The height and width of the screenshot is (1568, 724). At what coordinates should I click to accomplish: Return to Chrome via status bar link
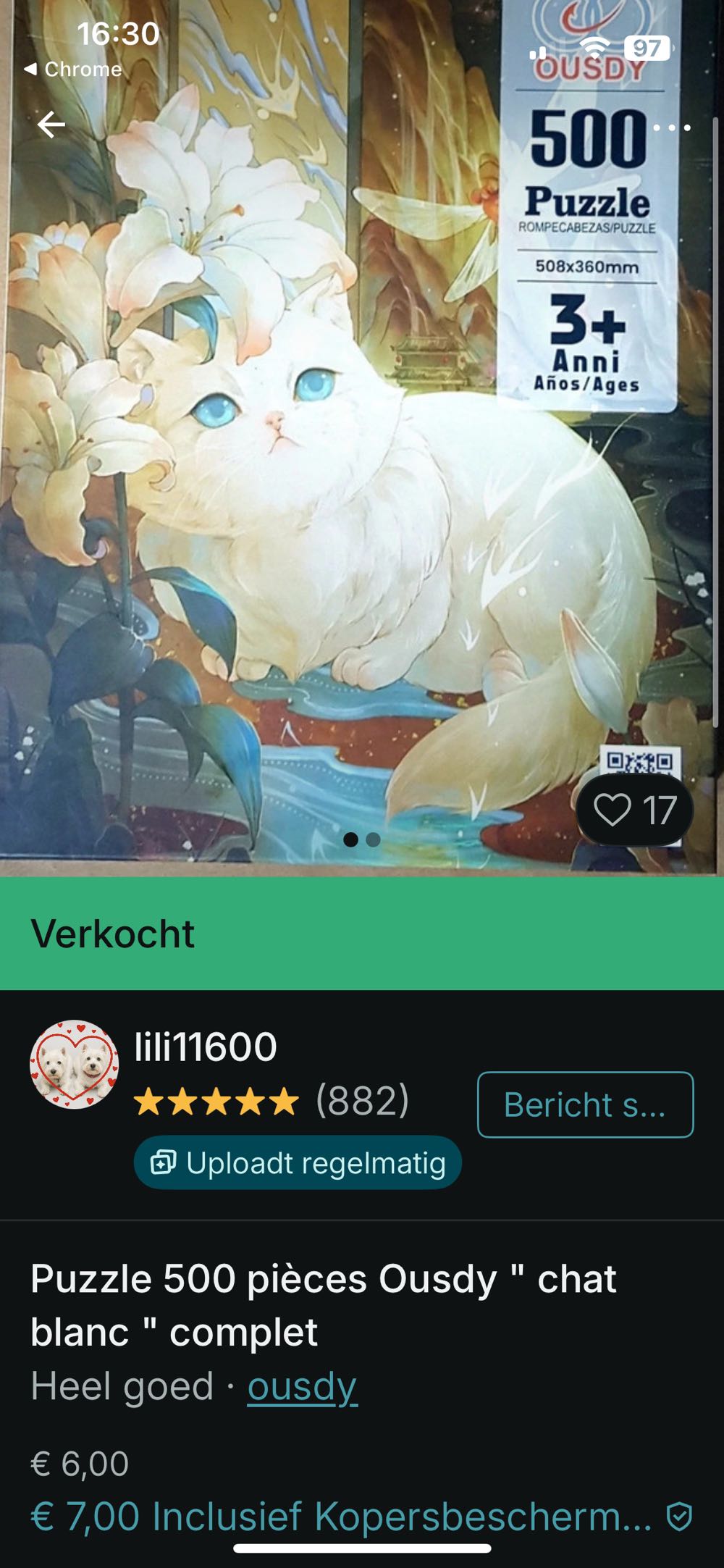[x=72, y=70]
